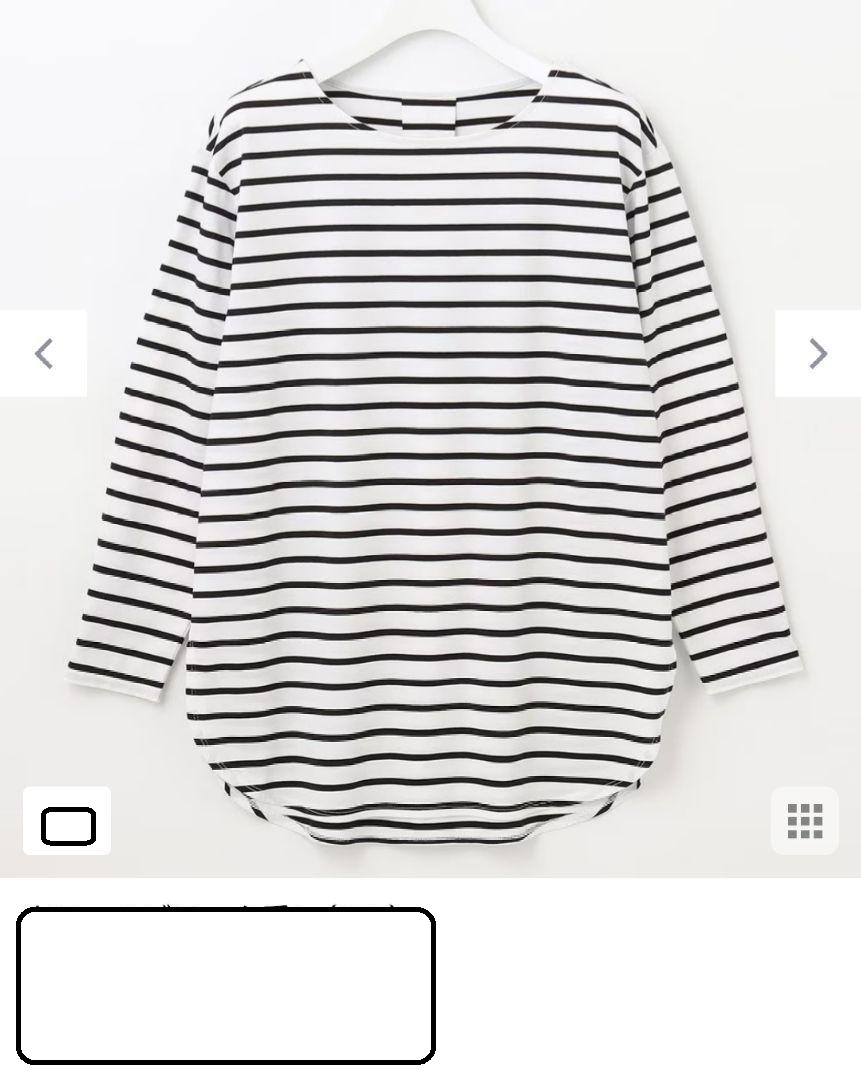Show the next product image
861x1080 pixels.
[x=817, y=353]
